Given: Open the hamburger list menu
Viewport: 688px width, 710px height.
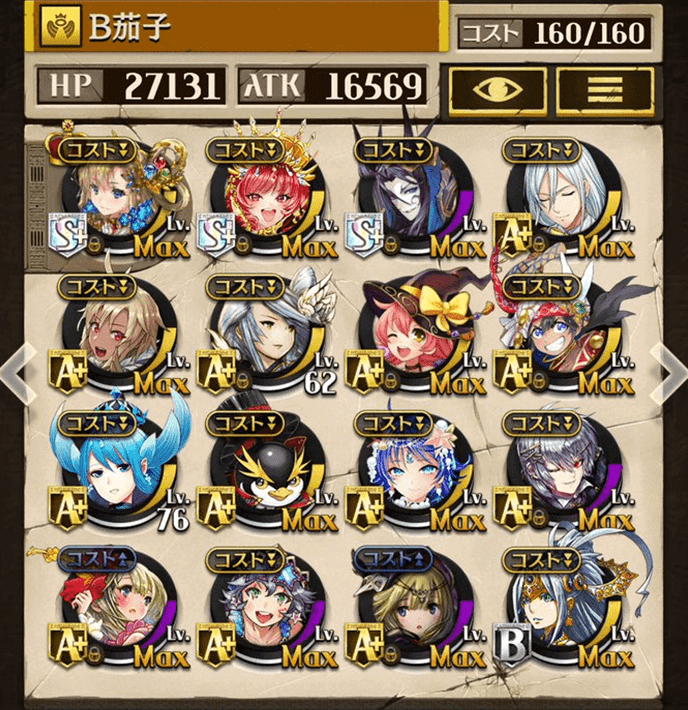Looking at the screenshot, I should pos(604,88).
